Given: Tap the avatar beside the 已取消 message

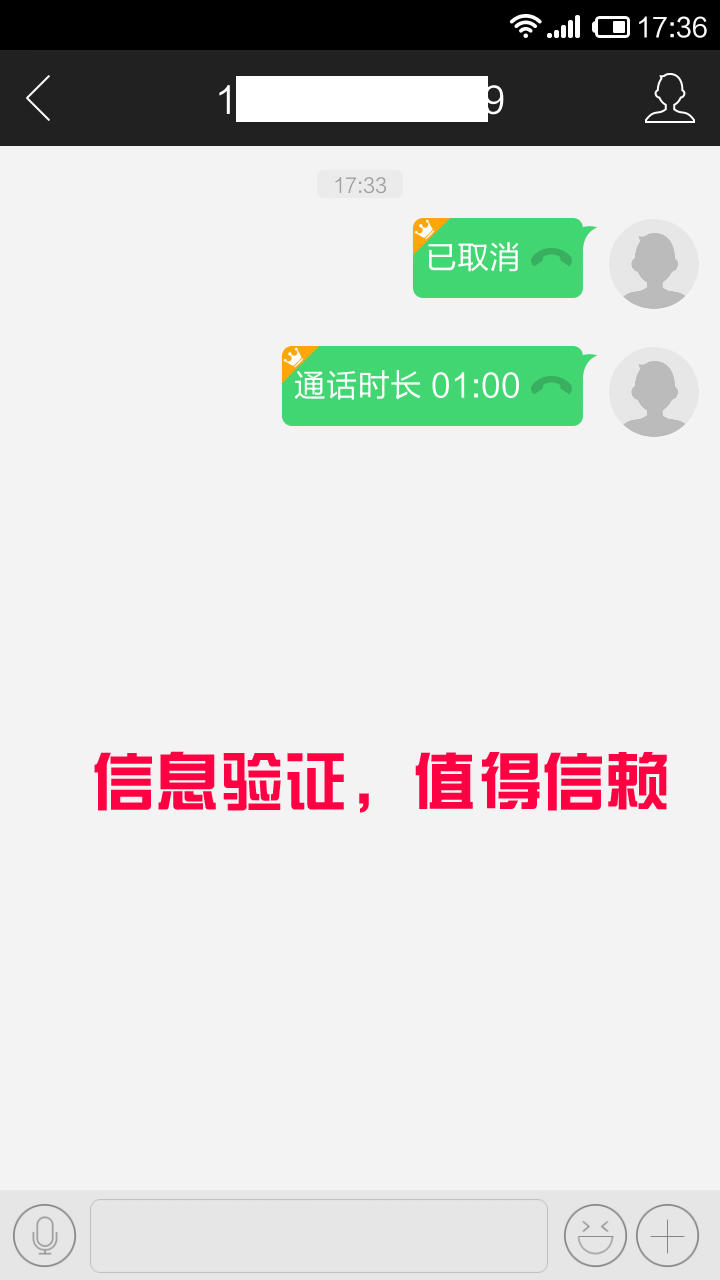Looking at the screenshot, I should click(x=654, y=264).
